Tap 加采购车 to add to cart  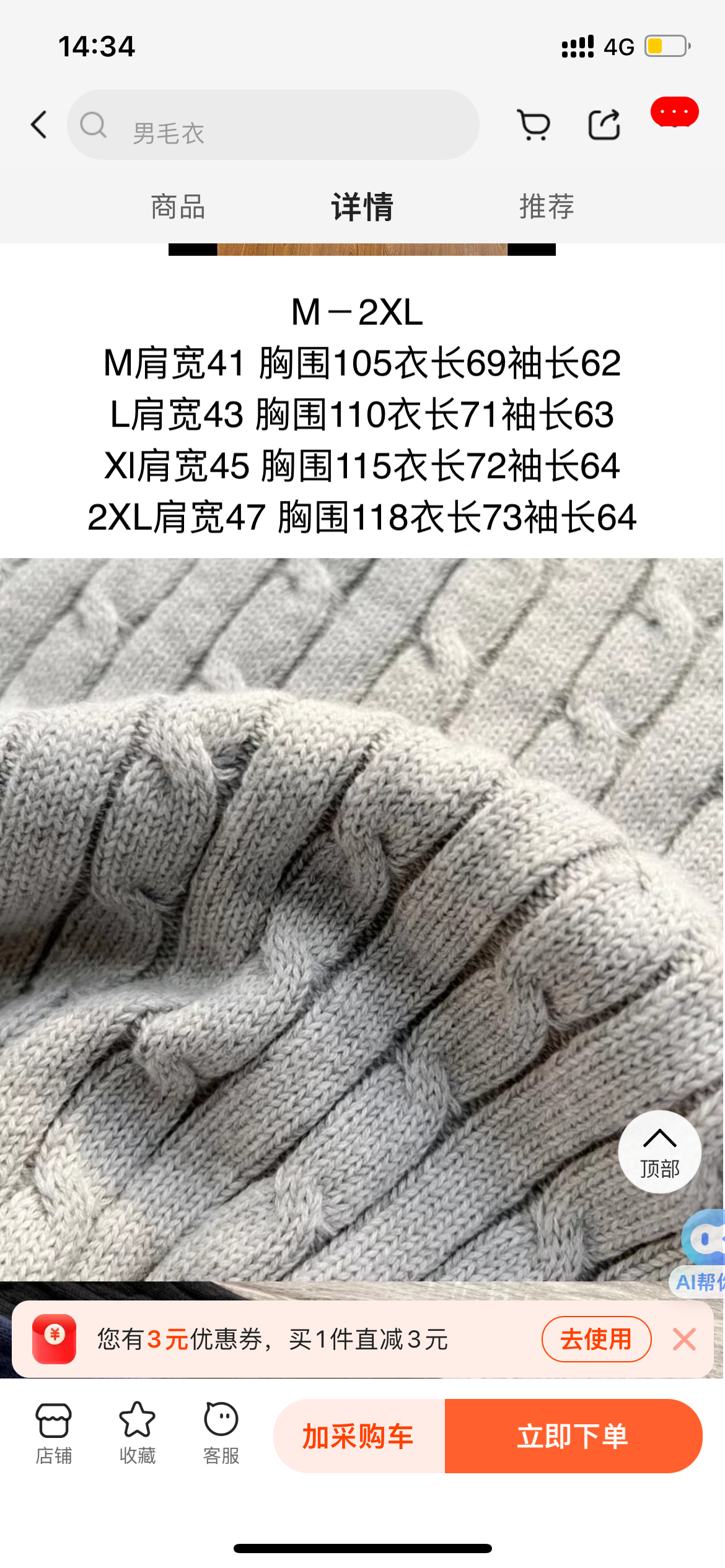(359, 1436)
